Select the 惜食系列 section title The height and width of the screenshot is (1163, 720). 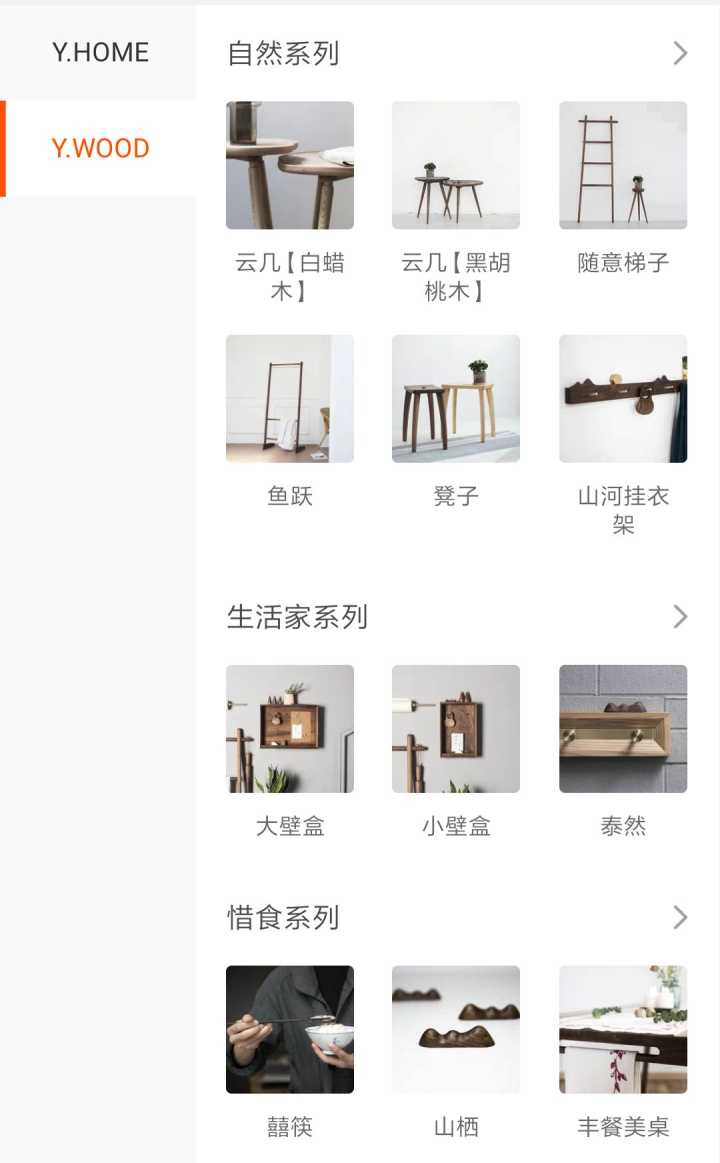tap(283, 917)
